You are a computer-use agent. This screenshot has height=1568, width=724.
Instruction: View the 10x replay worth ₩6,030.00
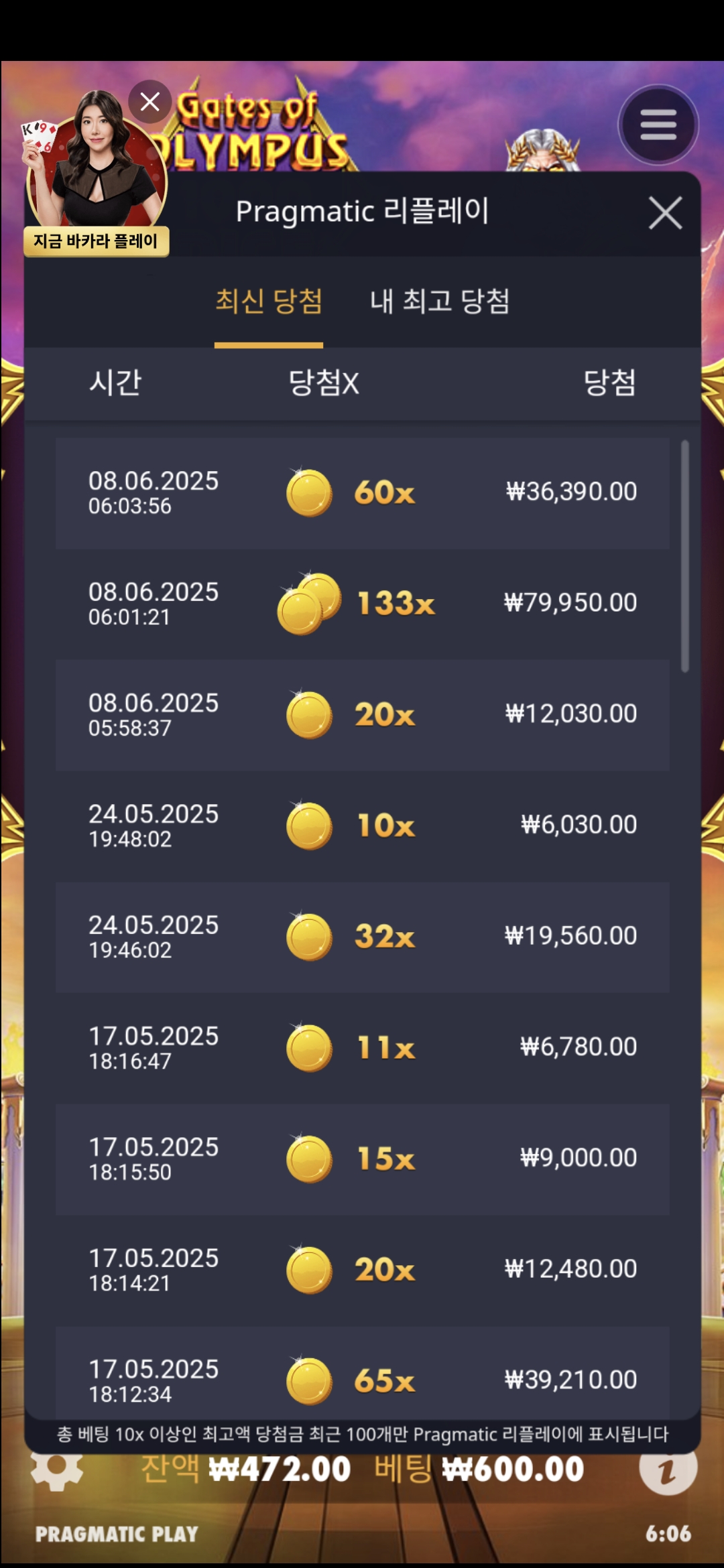point(362,826)
